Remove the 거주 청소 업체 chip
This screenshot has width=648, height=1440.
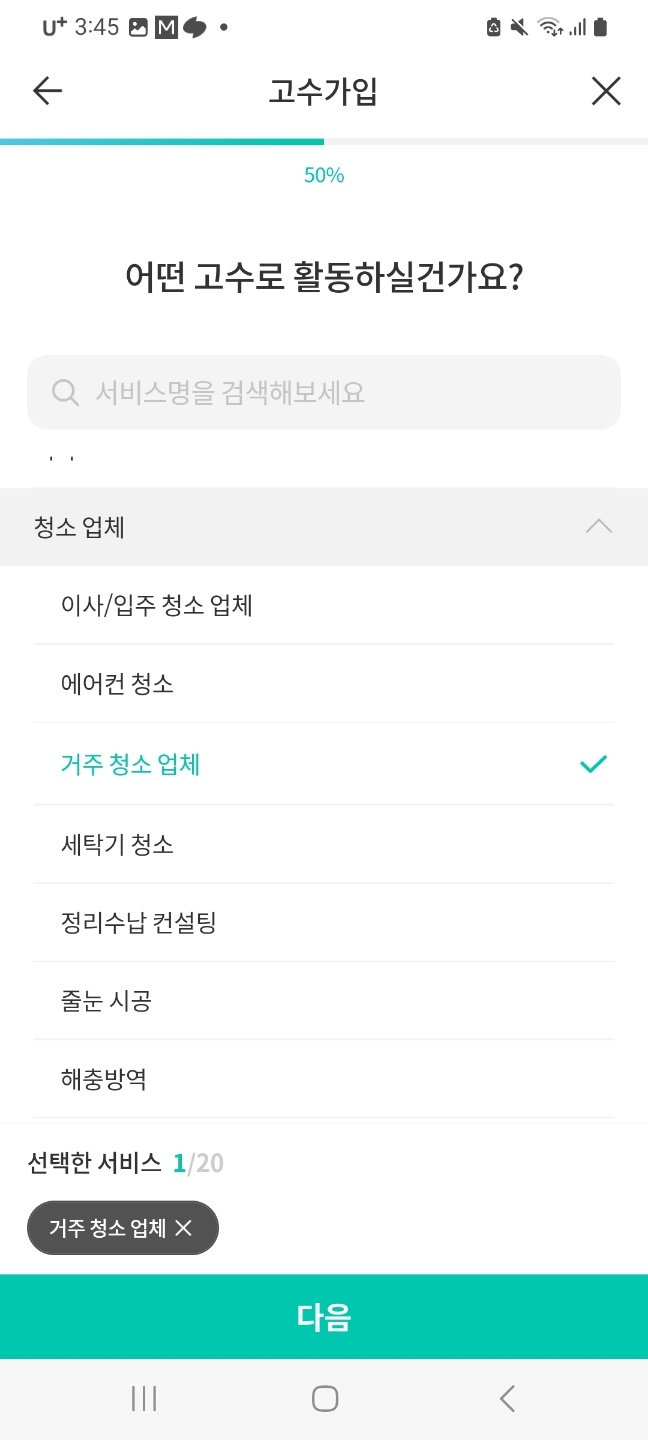[184, 1228]
